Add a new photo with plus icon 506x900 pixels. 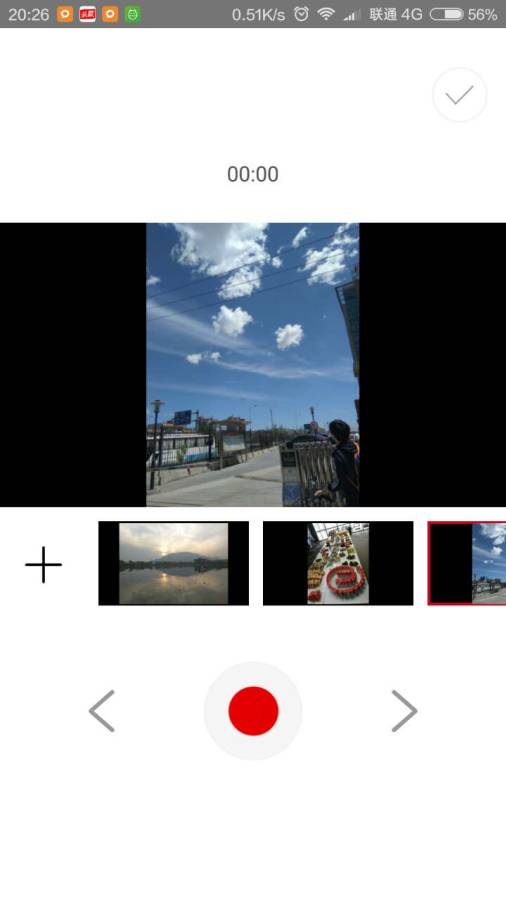[x=44, y=564]
